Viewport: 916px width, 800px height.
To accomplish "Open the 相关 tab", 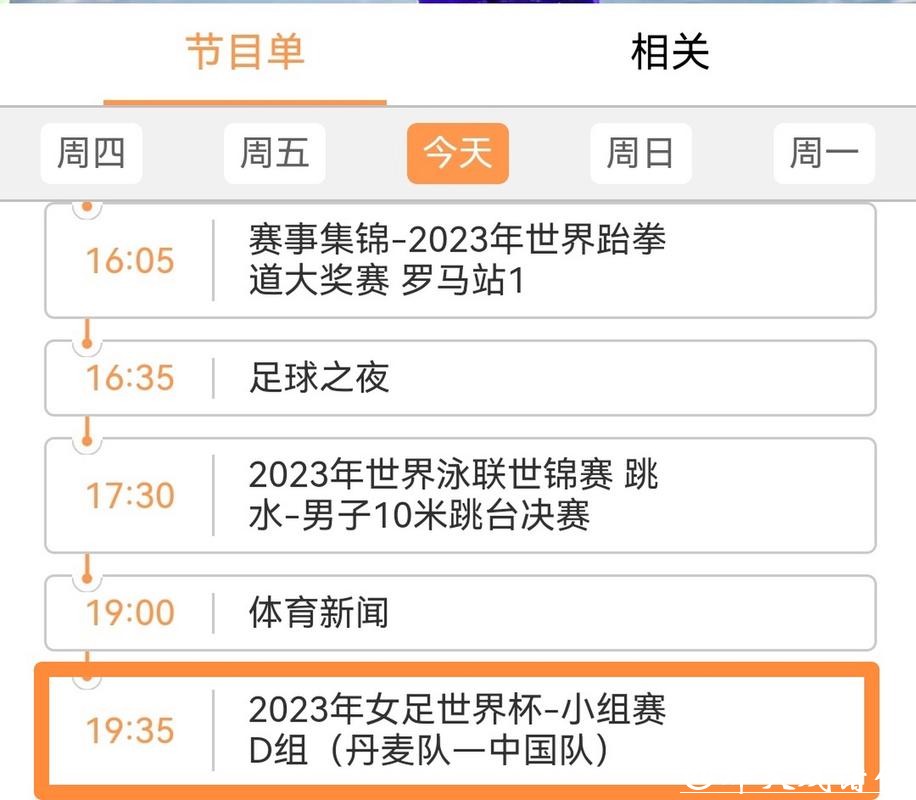I will (x=669, y=53).
